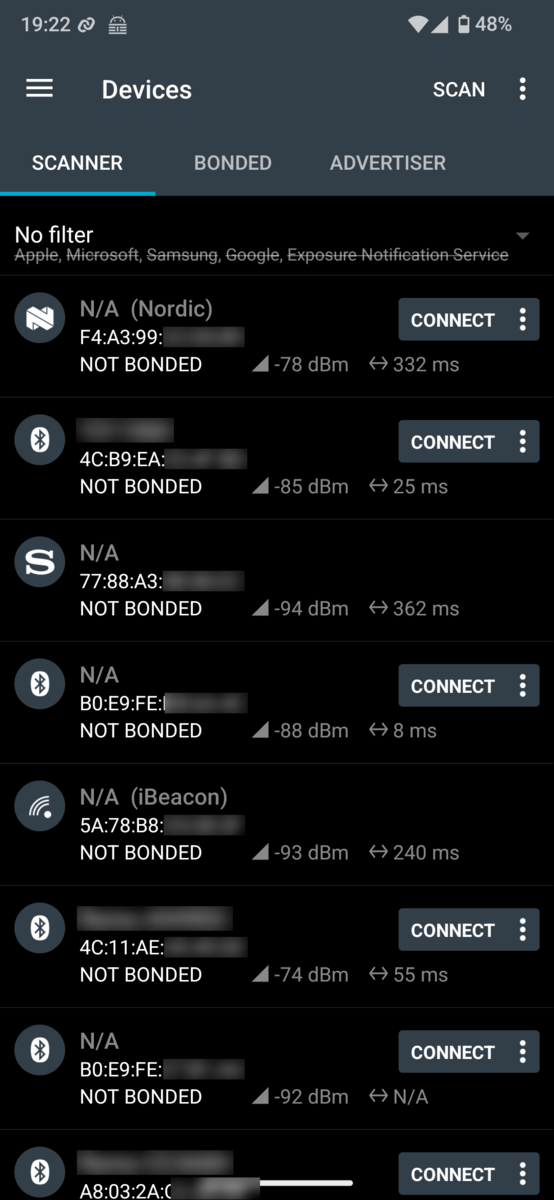Expand the iBeacon 5A:78:B8 device row
The height and width of the screenshot is (1200, 554).
[x=277, y=825]
